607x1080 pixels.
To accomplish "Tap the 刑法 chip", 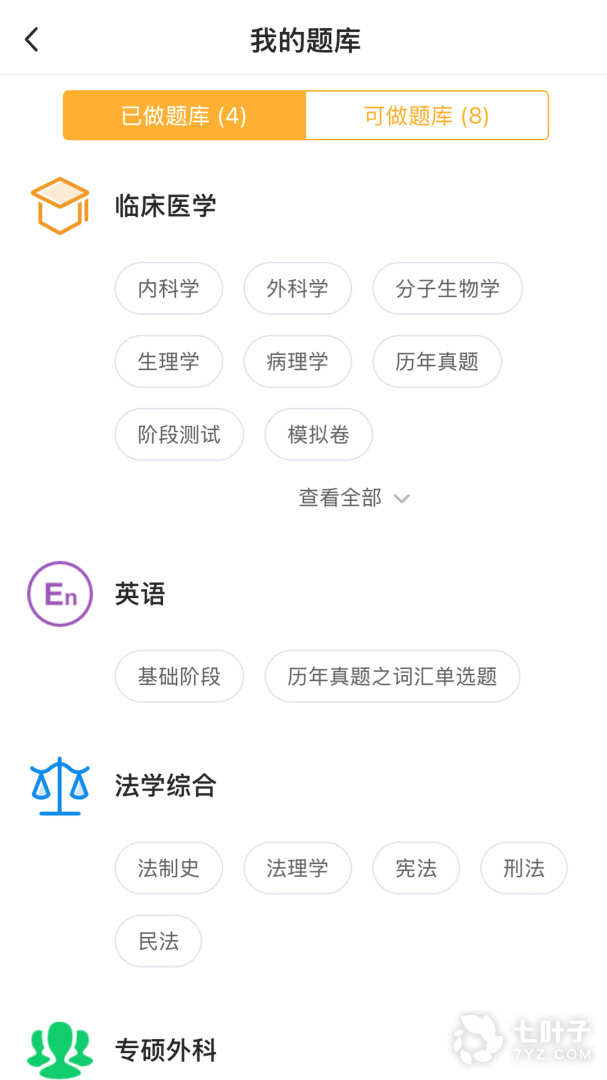I will coord(524,868).
